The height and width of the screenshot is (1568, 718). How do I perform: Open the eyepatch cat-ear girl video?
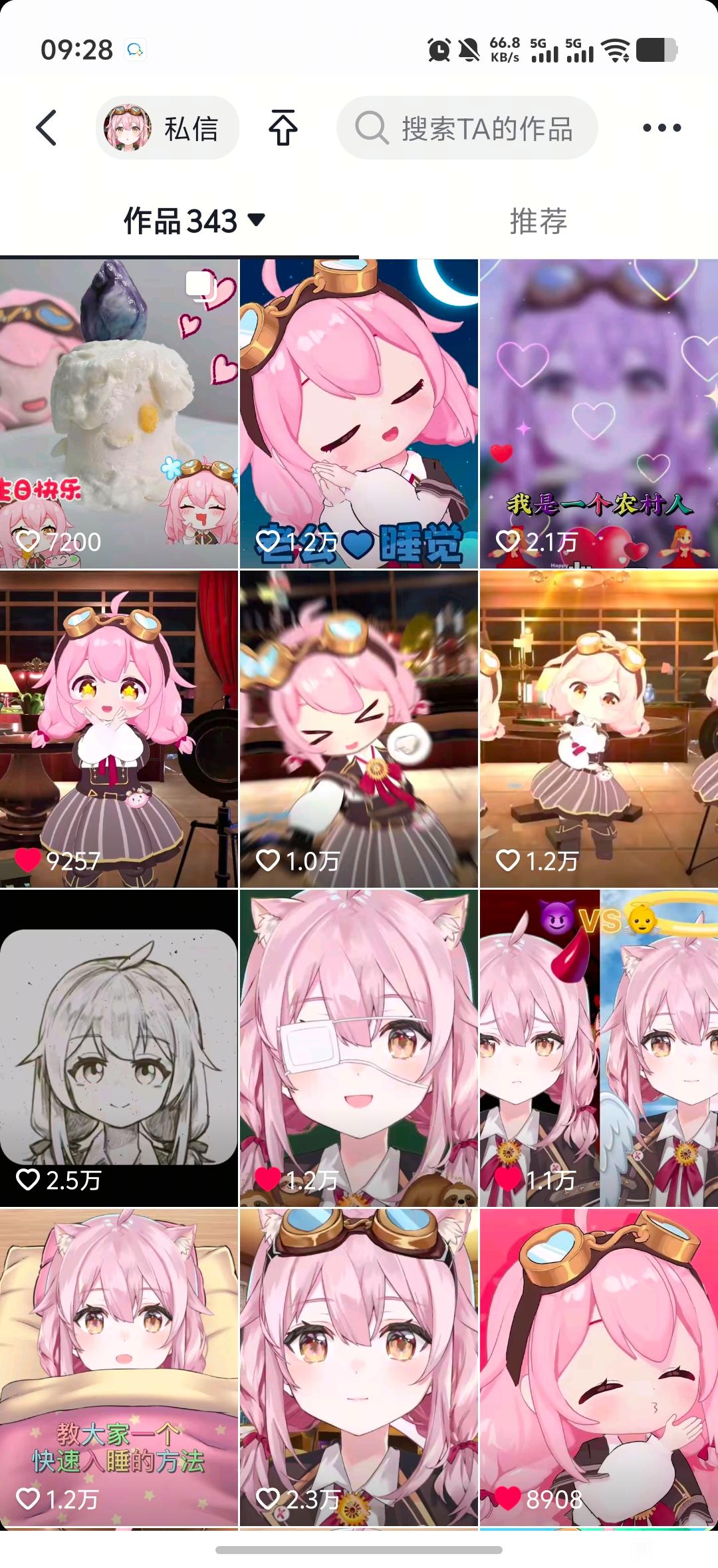coord(359,1048)
